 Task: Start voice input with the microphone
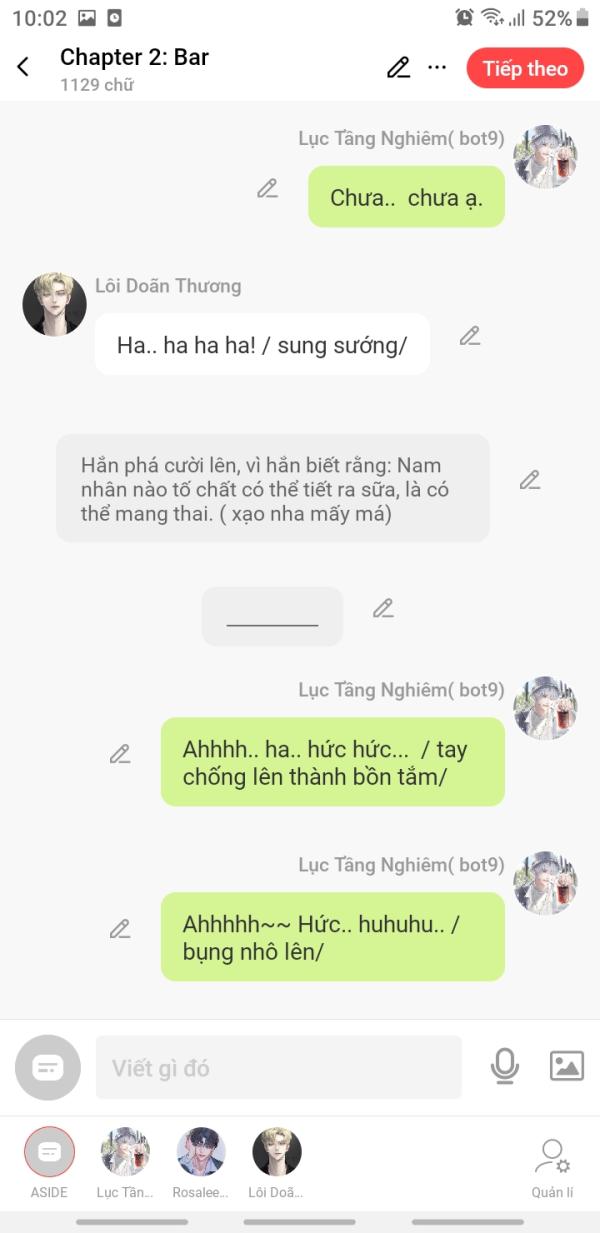click(505, 1067)
